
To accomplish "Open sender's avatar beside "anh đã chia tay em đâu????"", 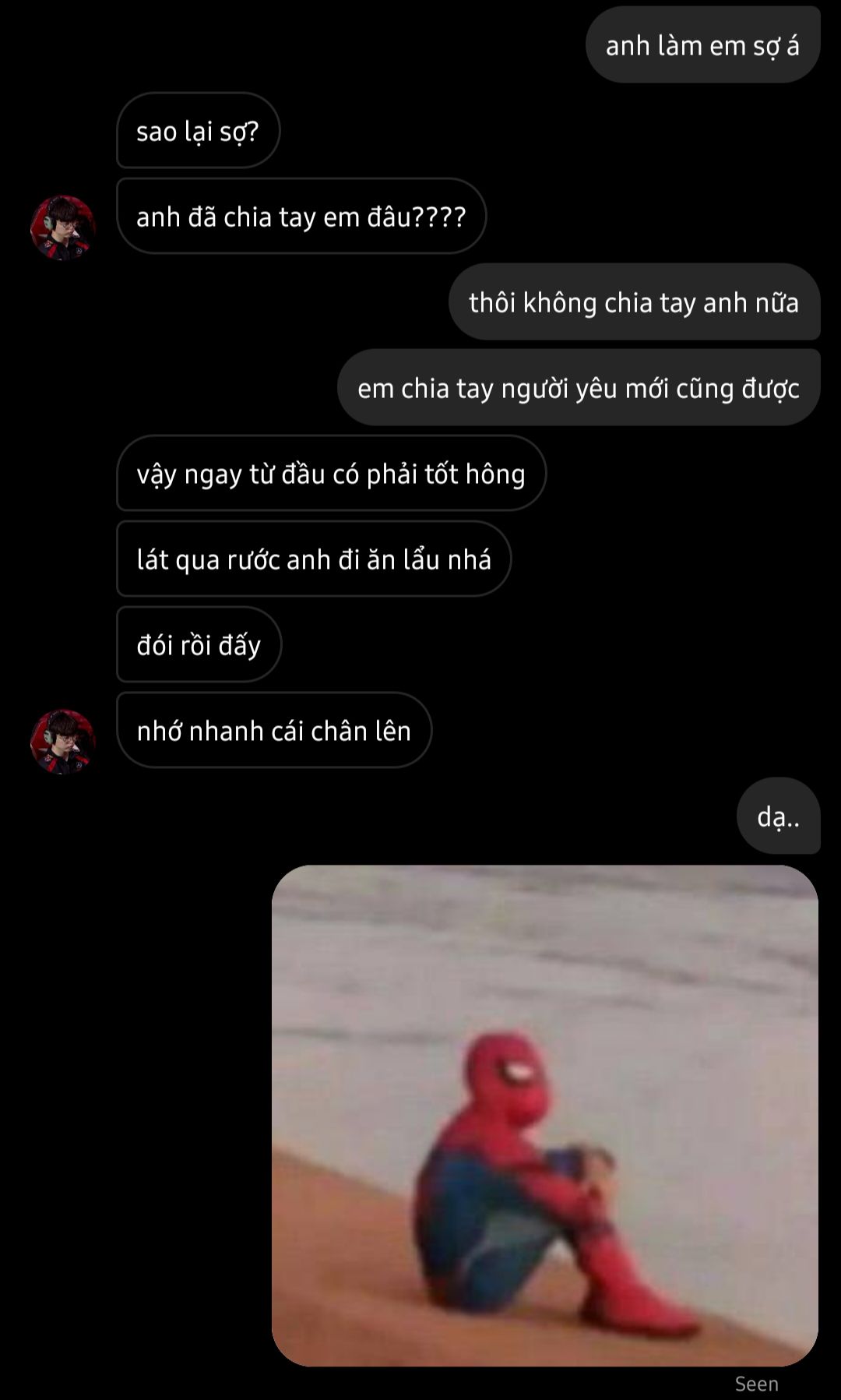I will tap(62, 227).
